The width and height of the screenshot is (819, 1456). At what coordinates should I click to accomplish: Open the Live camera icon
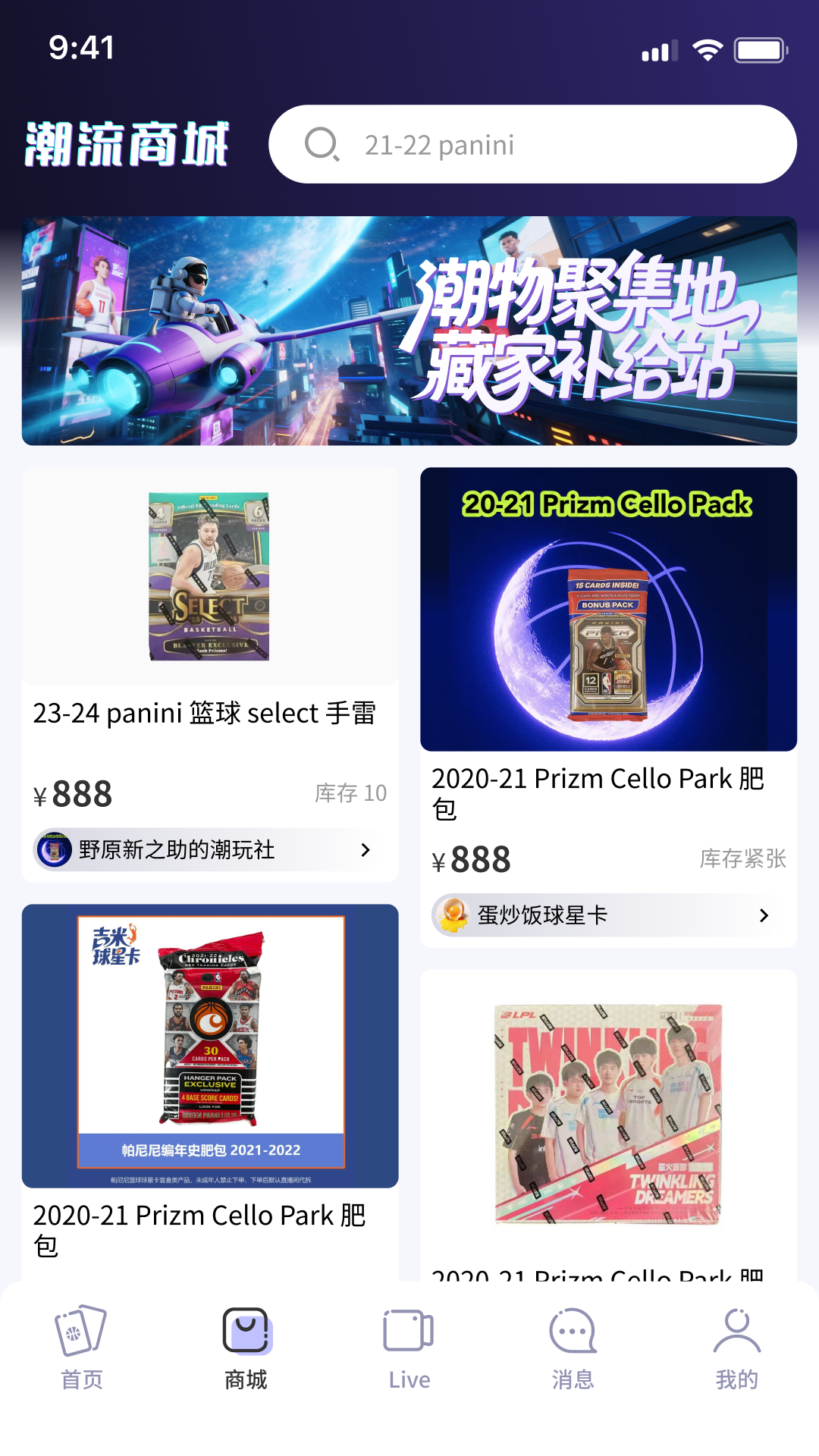pyautogui.click(x=409, y=1332)
